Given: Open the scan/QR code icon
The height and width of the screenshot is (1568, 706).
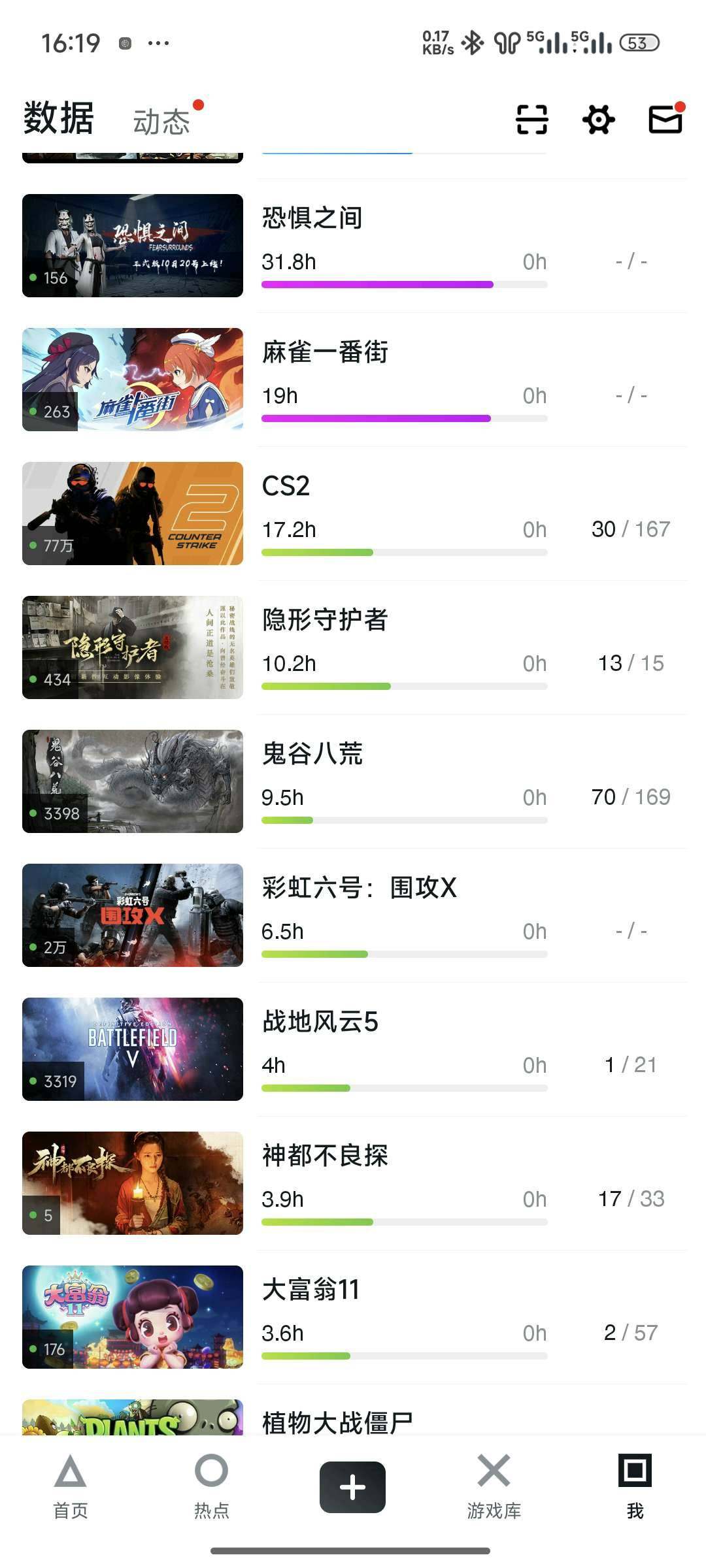Looking at the screenshot, I should point(531,120).
